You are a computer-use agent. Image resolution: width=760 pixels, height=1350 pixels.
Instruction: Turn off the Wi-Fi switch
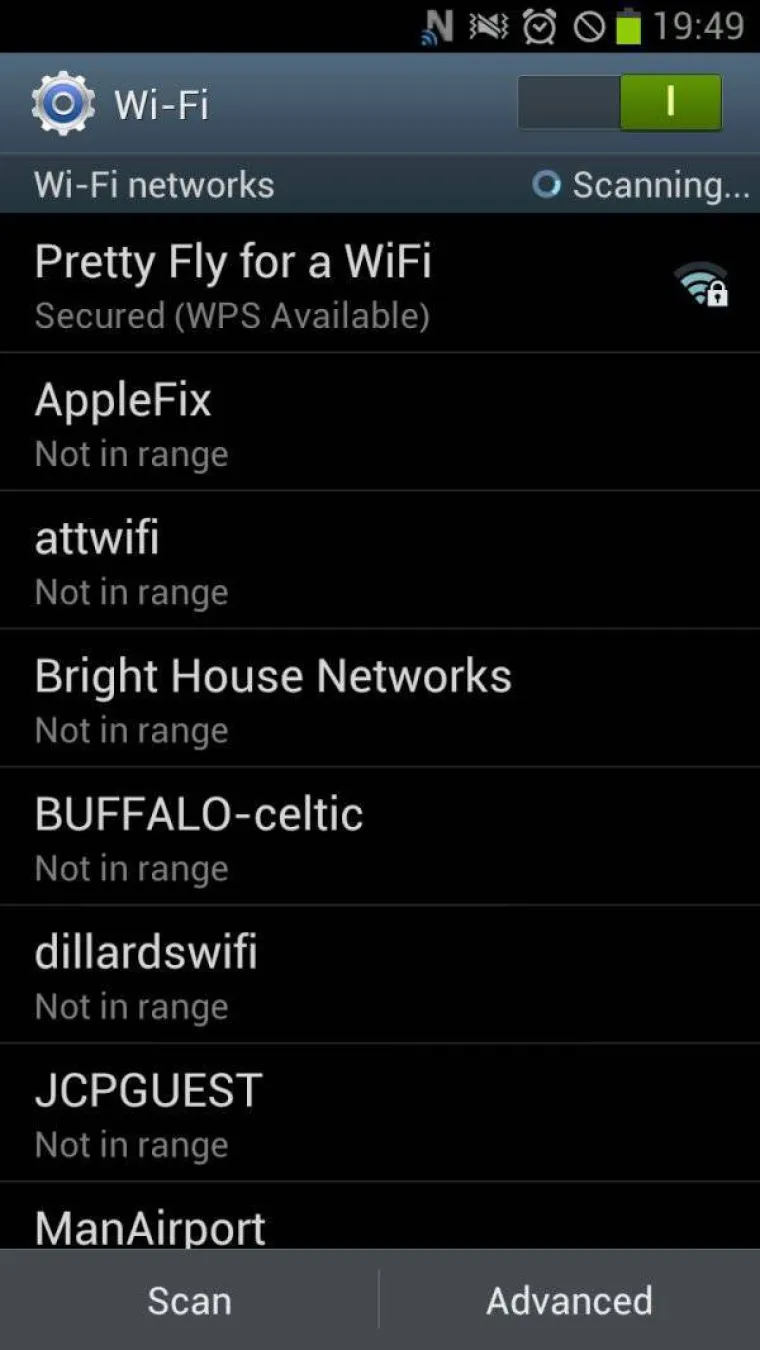click(620, 102)
